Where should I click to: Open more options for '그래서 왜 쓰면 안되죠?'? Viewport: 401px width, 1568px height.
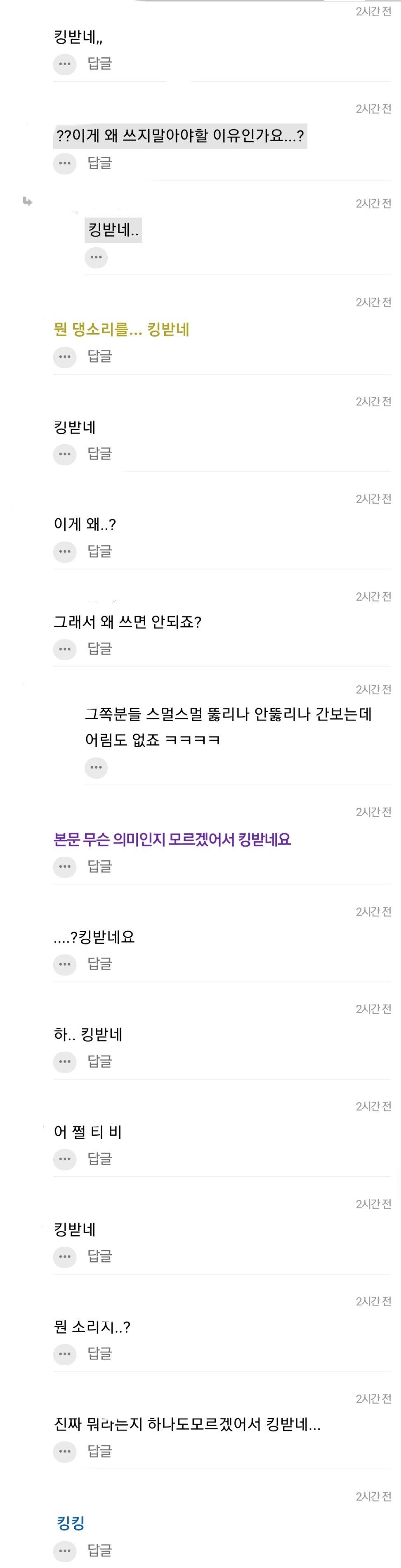[x=64, y=649]
